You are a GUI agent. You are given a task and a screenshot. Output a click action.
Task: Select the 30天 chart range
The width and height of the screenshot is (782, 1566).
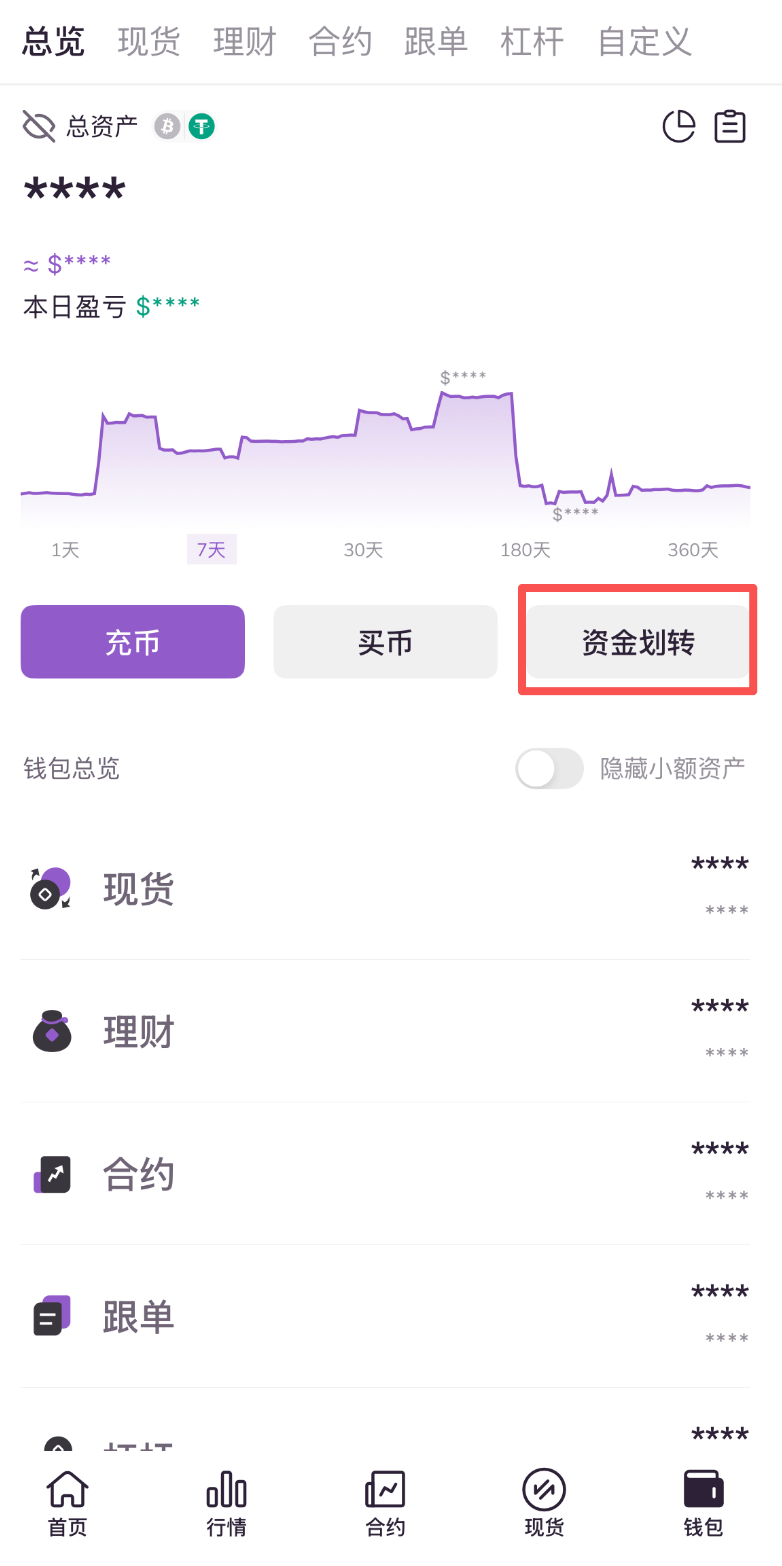(x=363, y=550)
